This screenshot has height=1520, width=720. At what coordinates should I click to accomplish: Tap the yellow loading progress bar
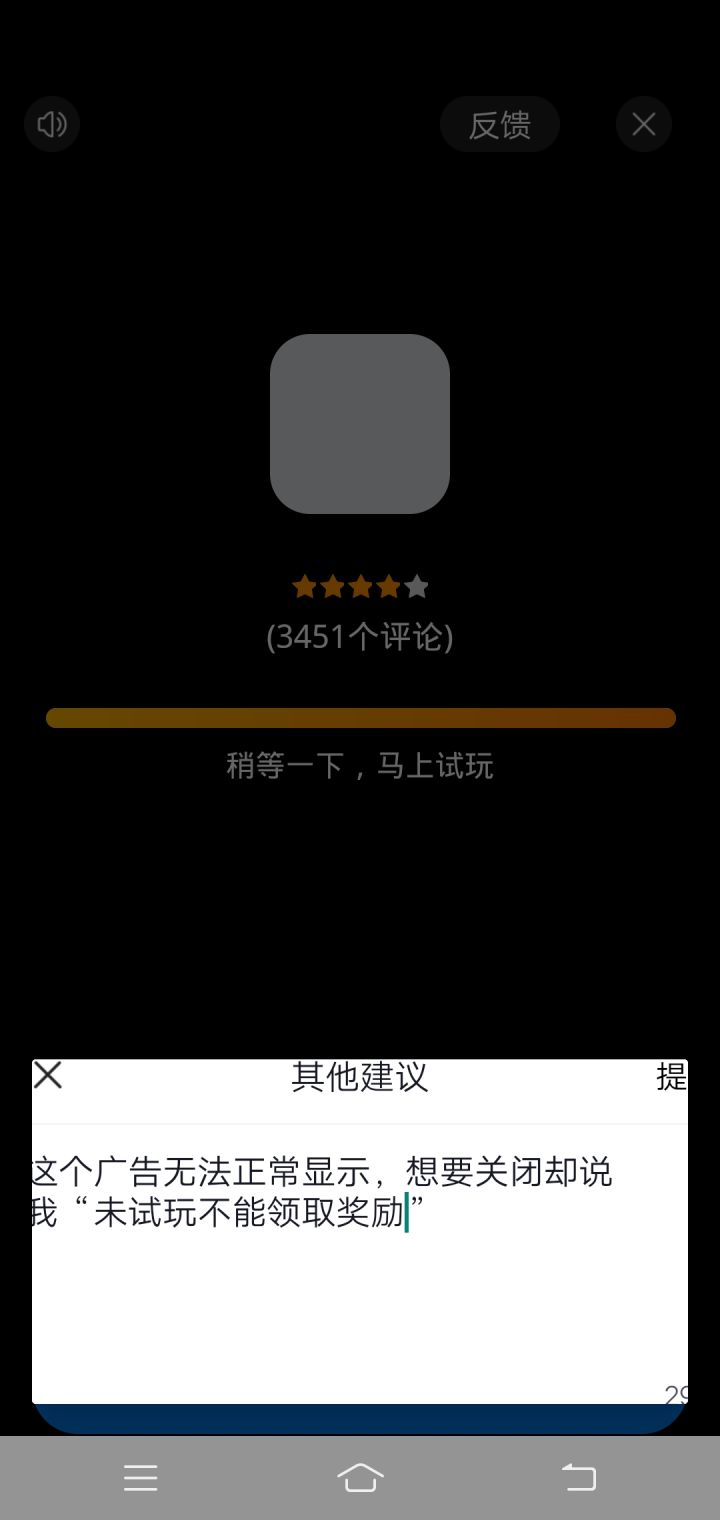pos(360,716)
